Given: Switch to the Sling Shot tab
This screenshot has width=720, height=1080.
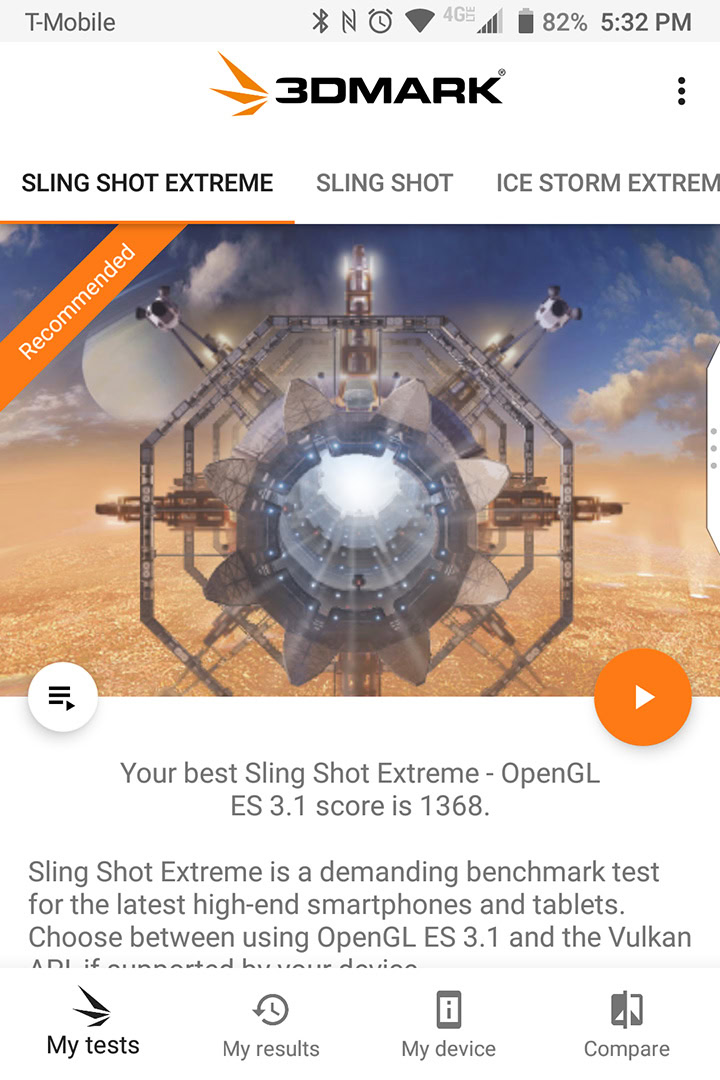Looking at the screenshot, I should 384,183.
